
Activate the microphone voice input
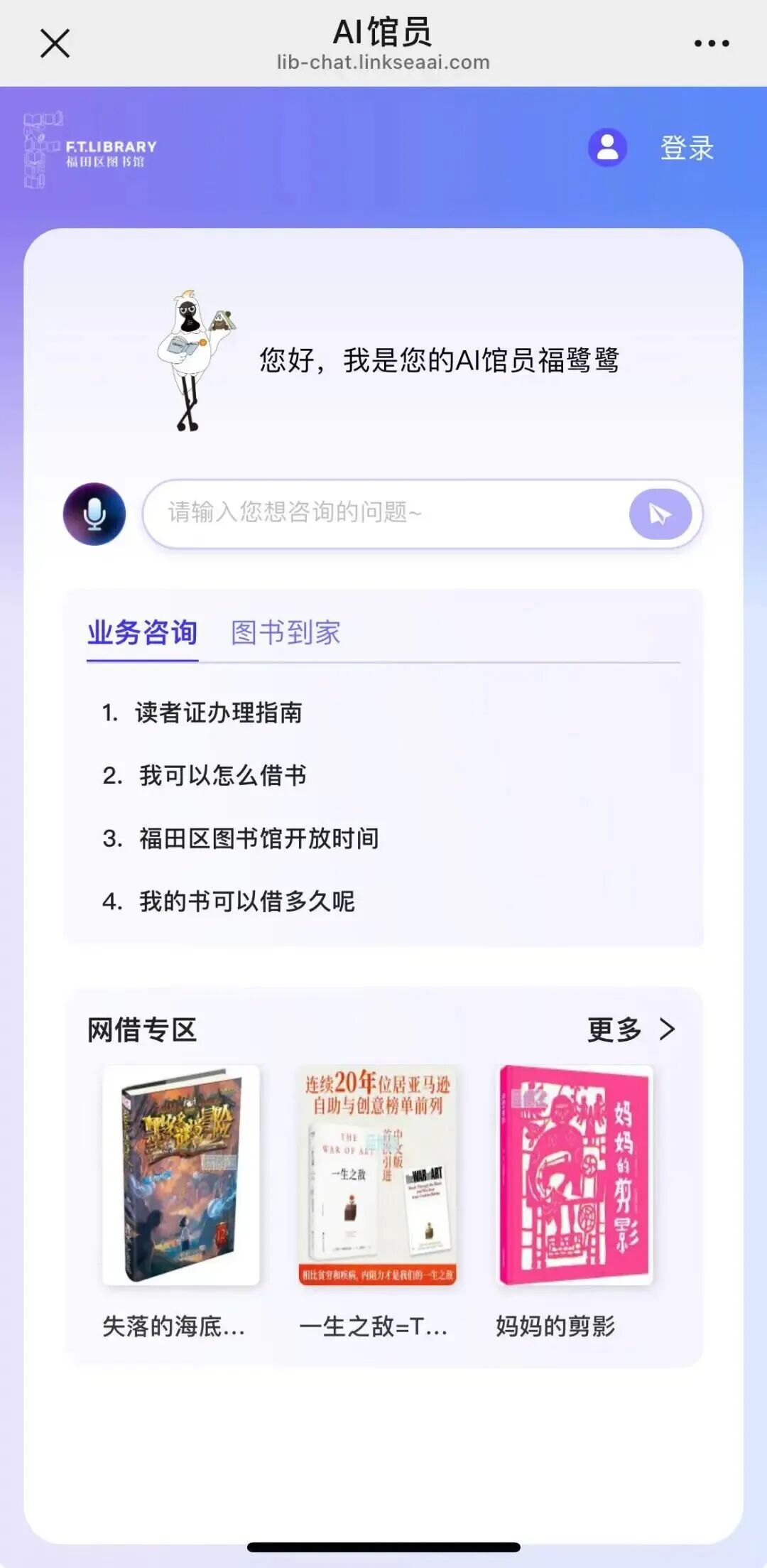coord(94,514)
